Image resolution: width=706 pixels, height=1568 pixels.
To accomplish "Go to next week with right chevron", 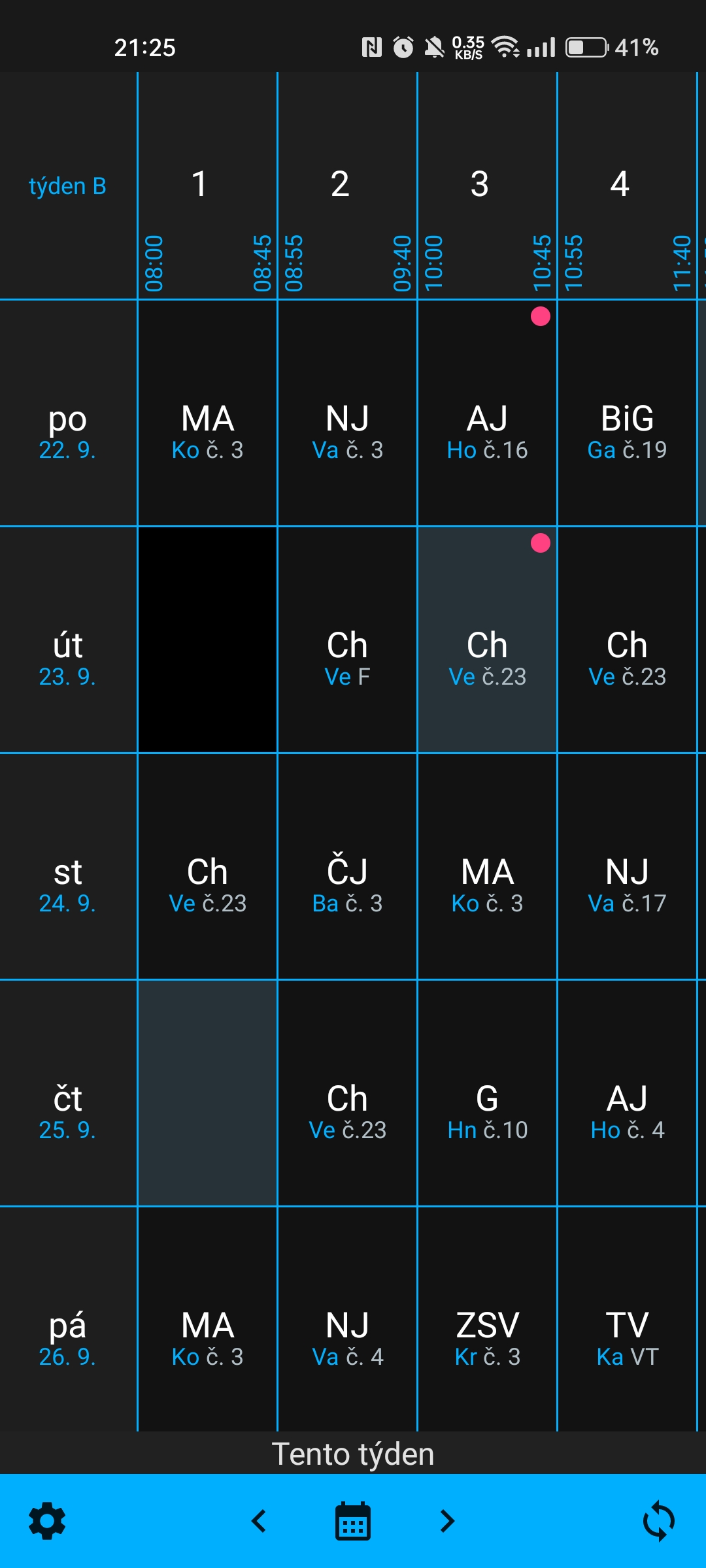I will pyautogui.click(x=447, y=1522).
